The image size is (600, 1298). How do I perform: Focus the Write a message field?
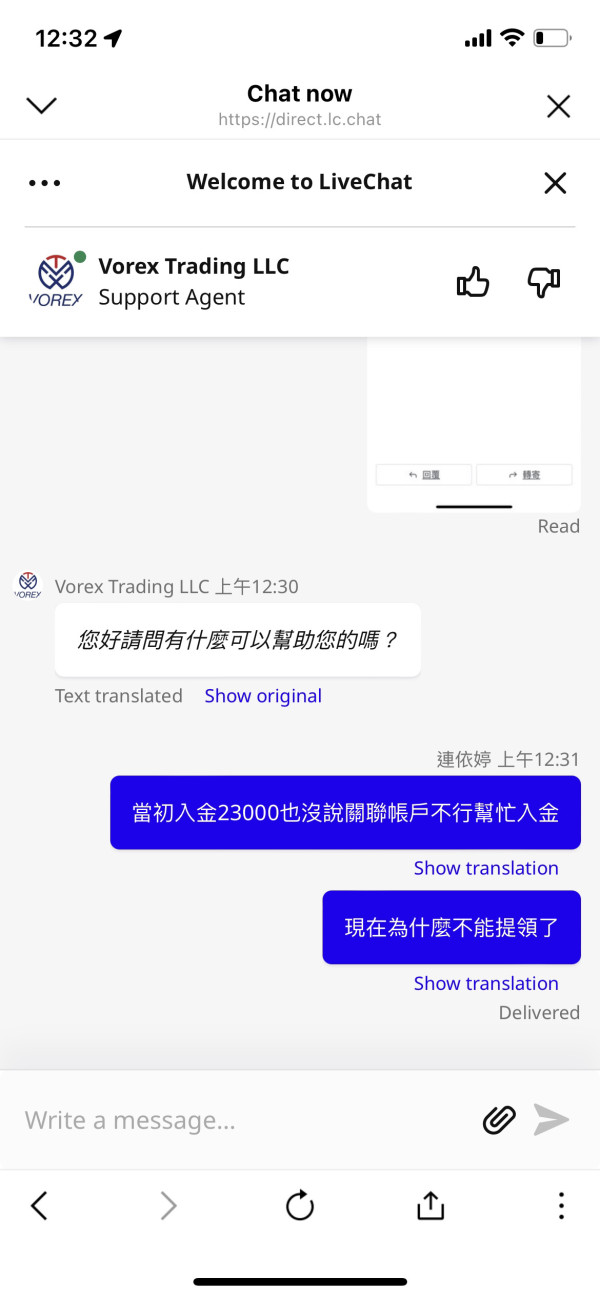tap(245, 1120)
